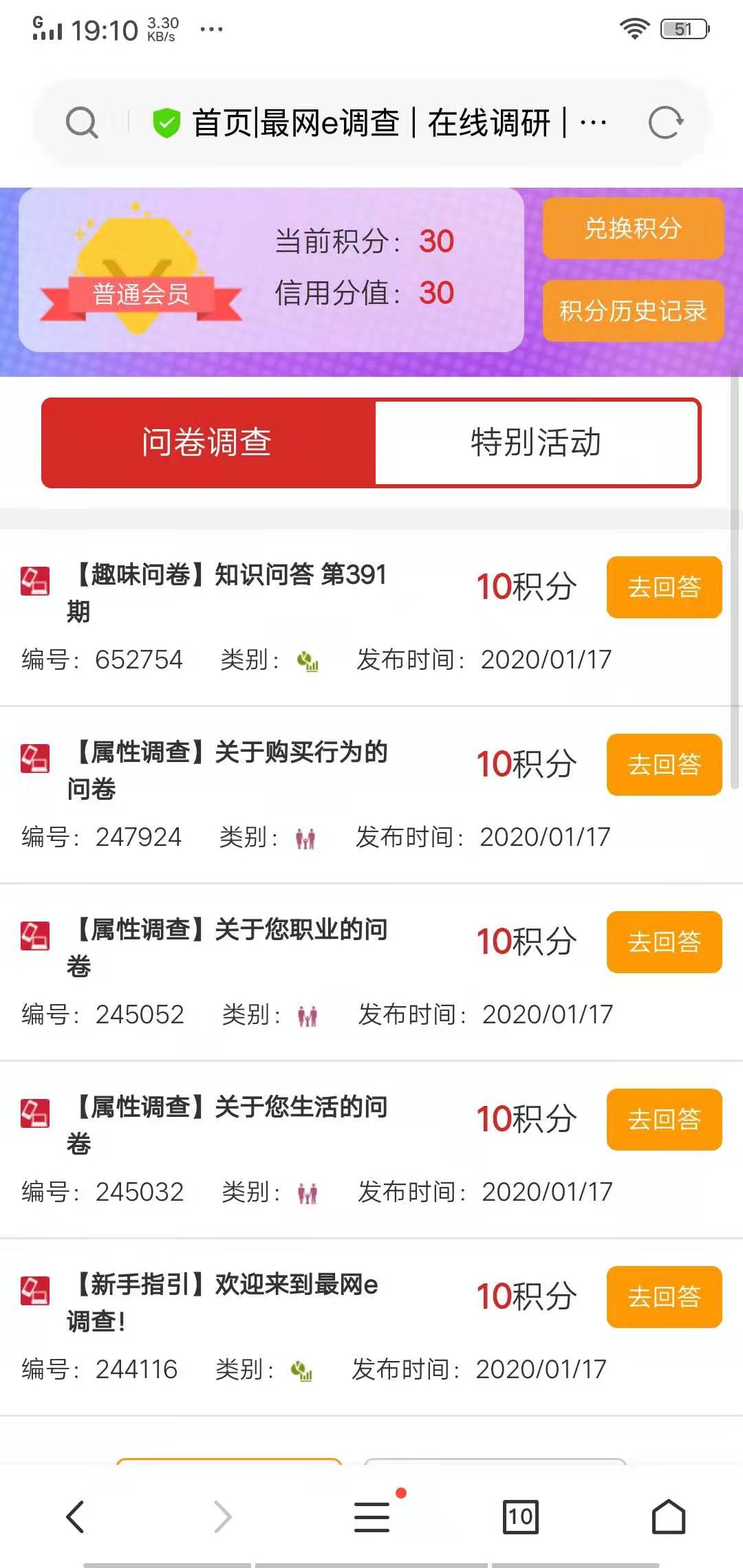Tap 去回答 for 知识问答 第391期
Image resolution: width=743 pixels, height=1568 pixels.
click(663, 588)
